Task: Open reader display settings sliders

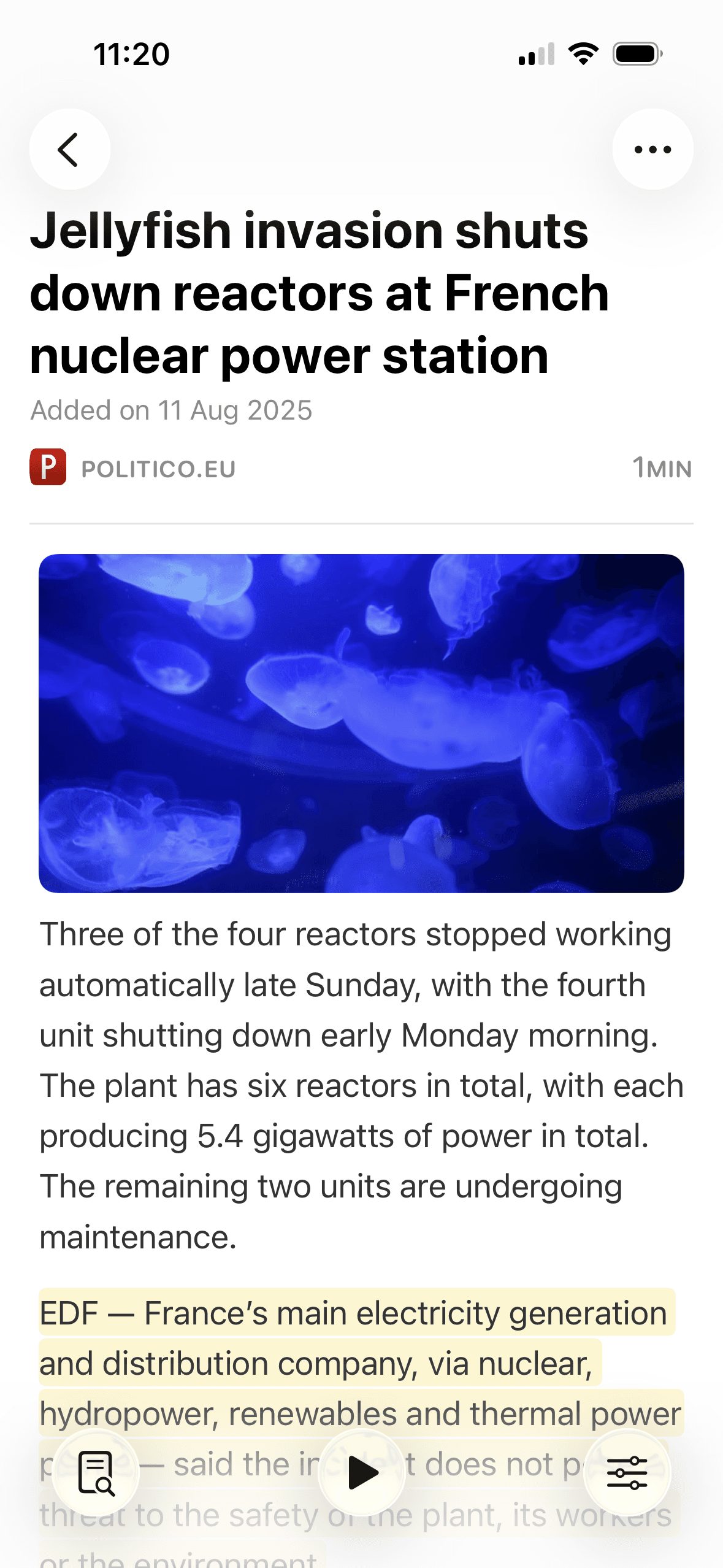Action: point(627,1472)
